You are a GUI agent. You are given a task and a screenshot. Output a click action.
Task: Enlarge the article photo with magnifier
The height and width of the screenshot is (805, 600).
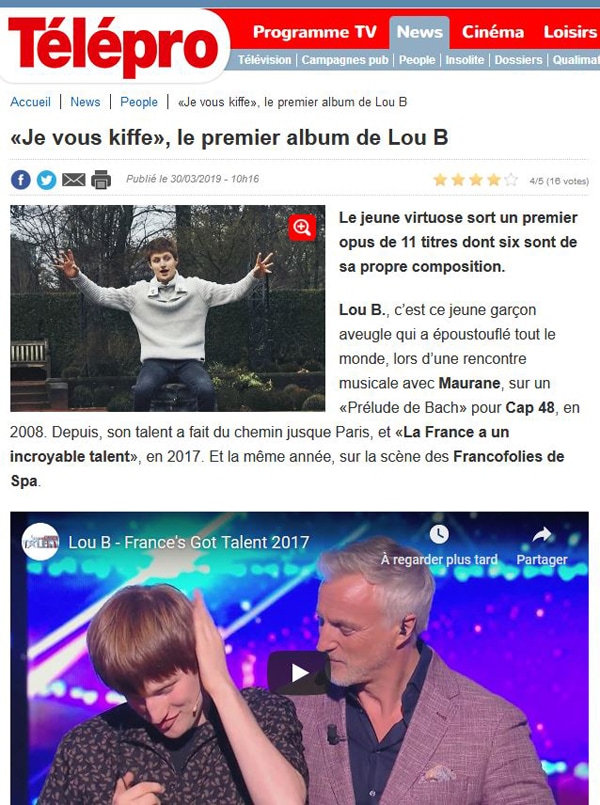(x=302, y=228)
